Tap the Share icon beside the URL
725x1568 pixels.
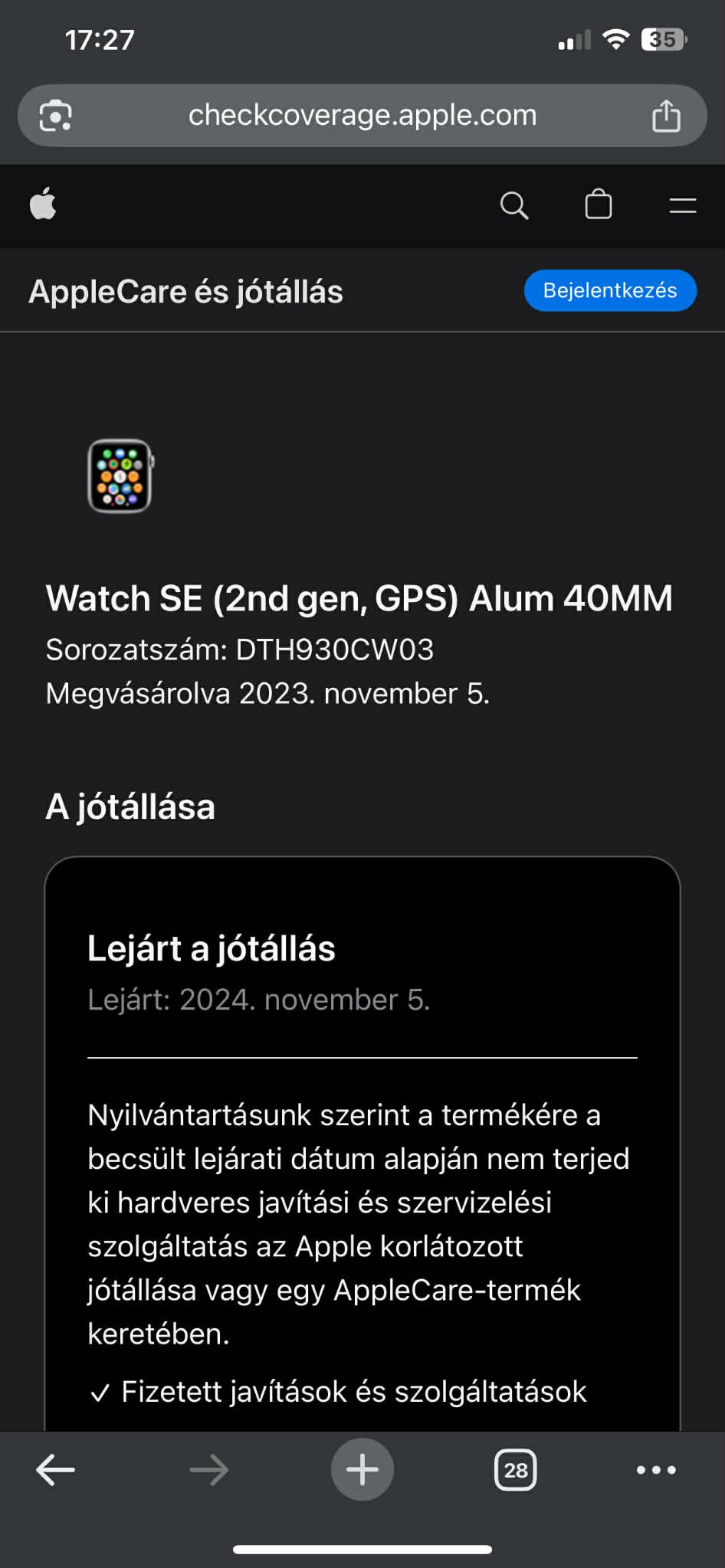click(666, 115)
